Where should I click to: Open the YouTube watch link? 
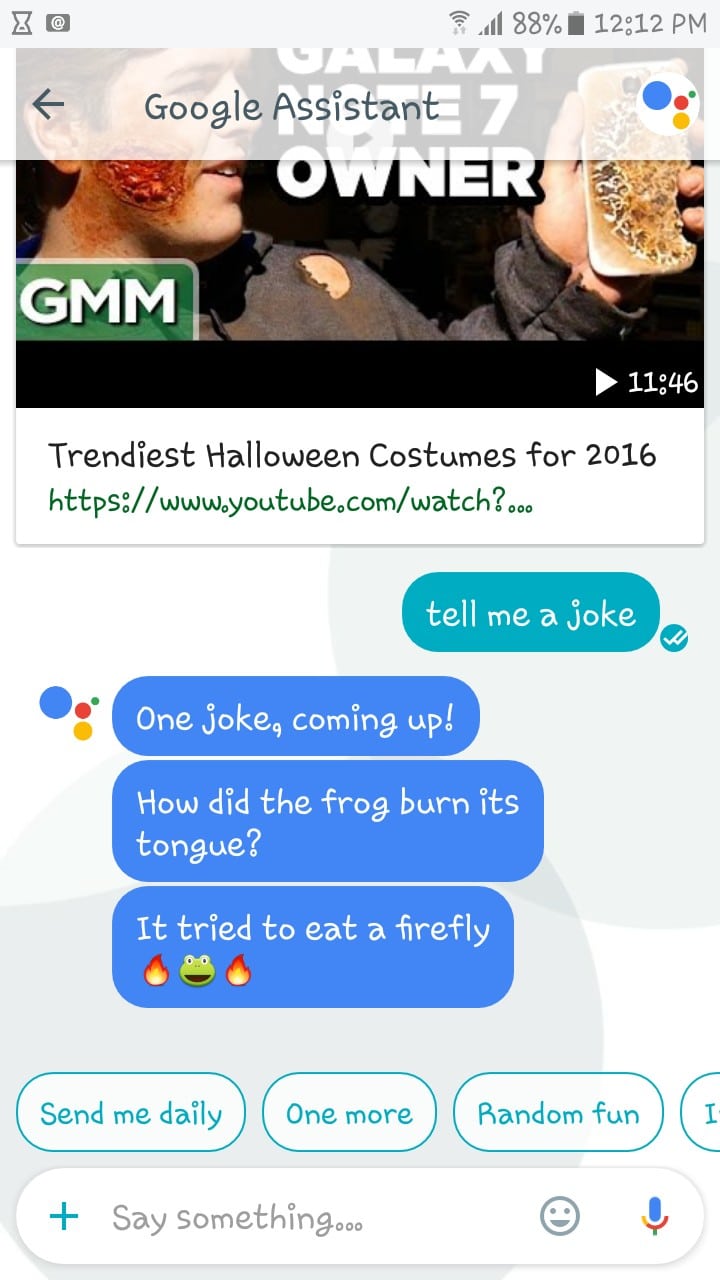click(x=290, y=499)
